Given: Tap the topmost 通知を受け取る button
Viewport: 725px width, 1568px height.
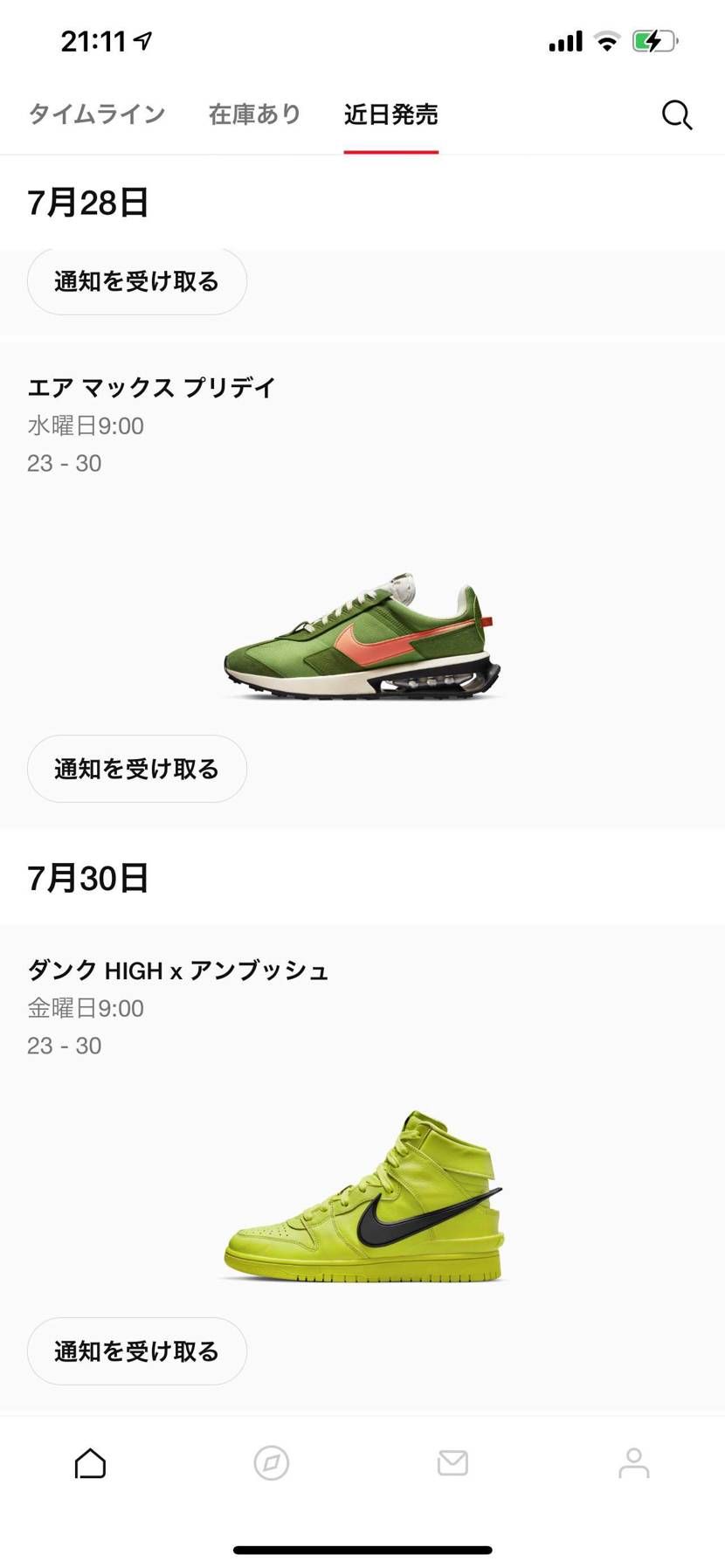Looking at the screenshot, I should (x=136, y=280).
